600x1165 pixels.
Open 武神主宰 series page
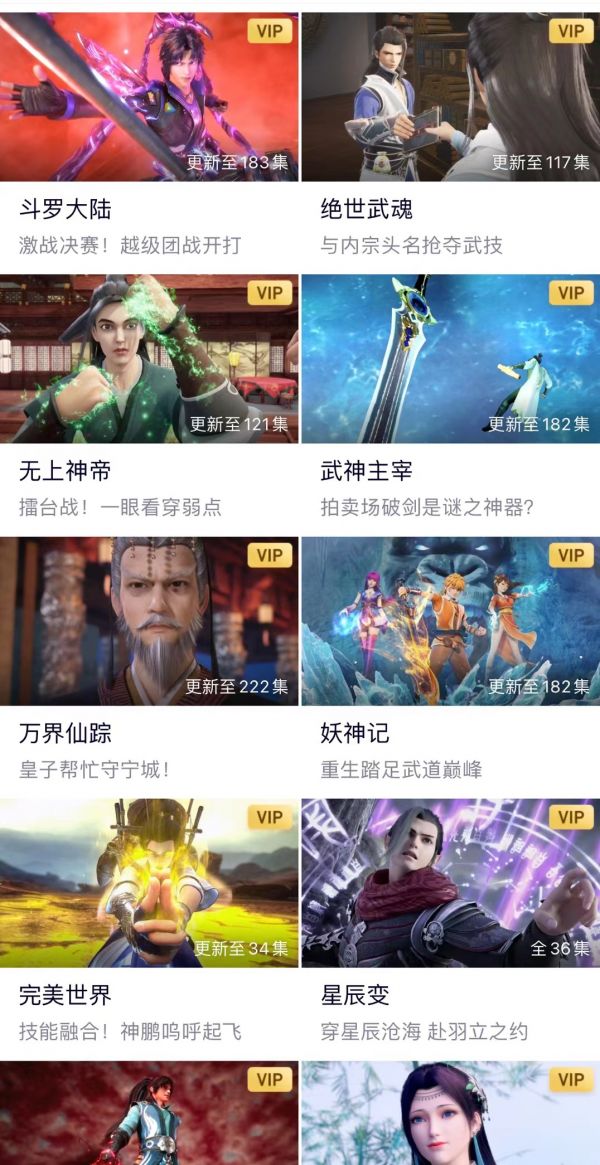click(x=450, y=359)
